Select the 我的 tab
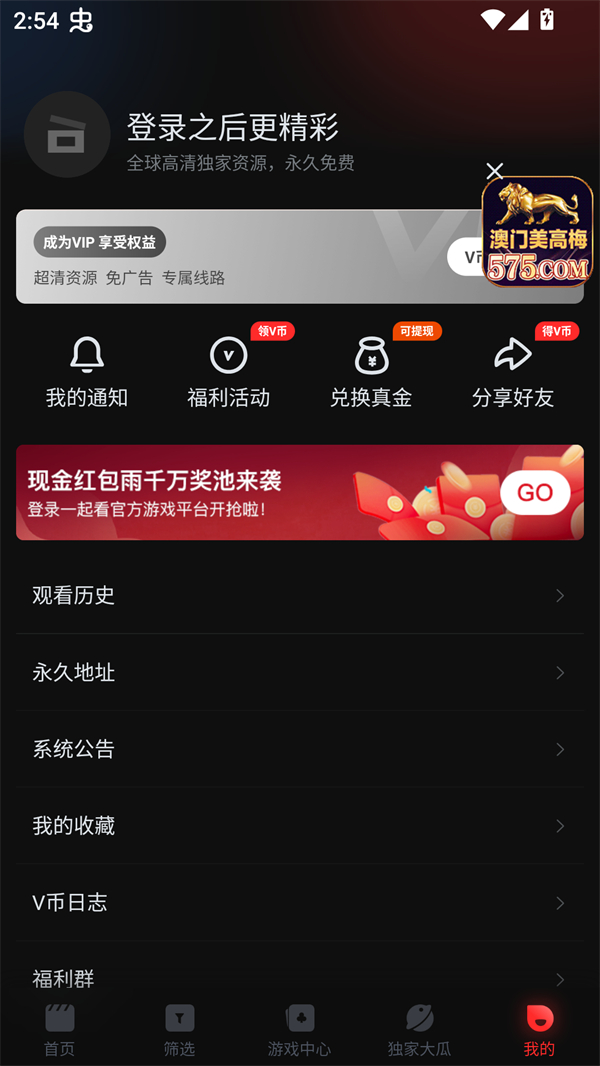The image size is (600, 1066). (x=540, y=1030)
